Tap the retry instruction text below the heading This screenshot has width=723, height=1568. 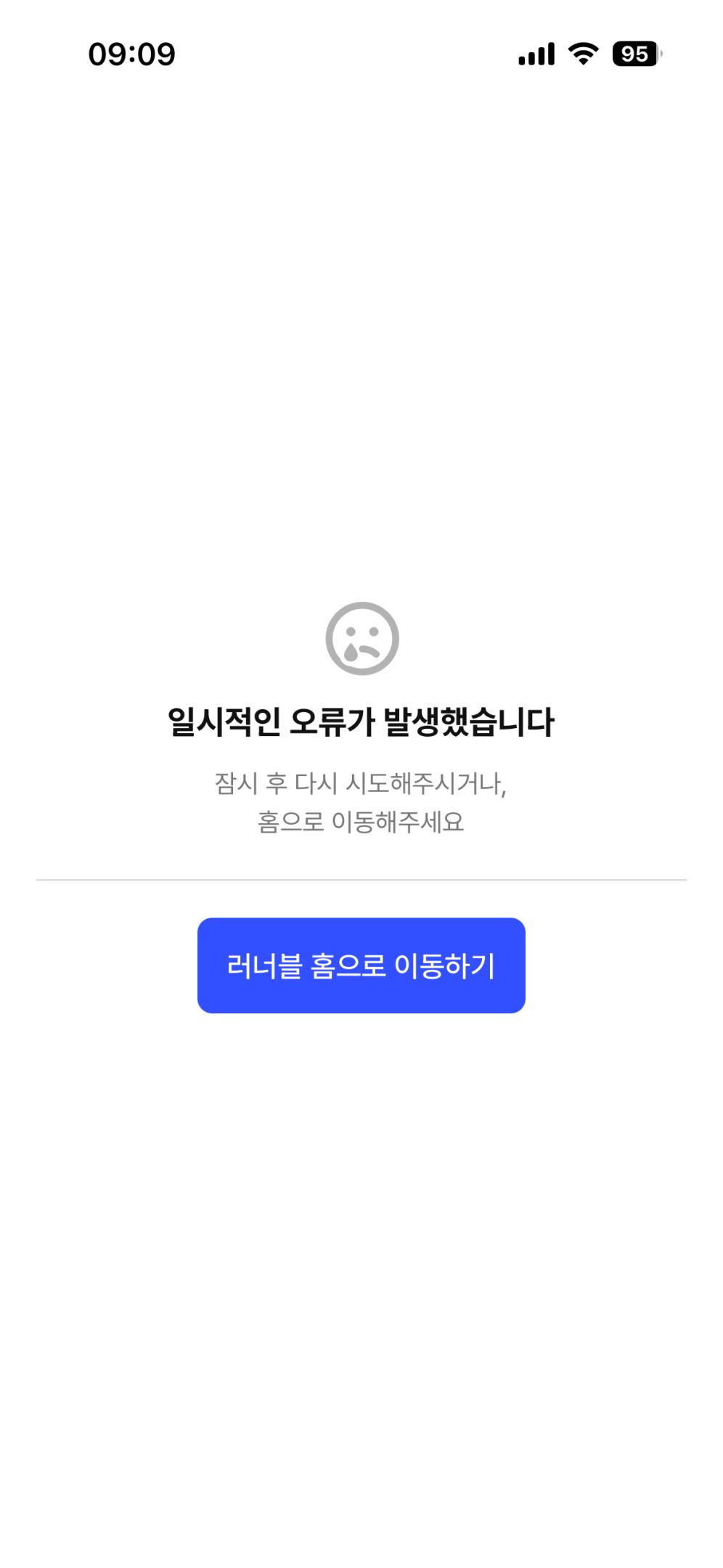click(361, 783)
